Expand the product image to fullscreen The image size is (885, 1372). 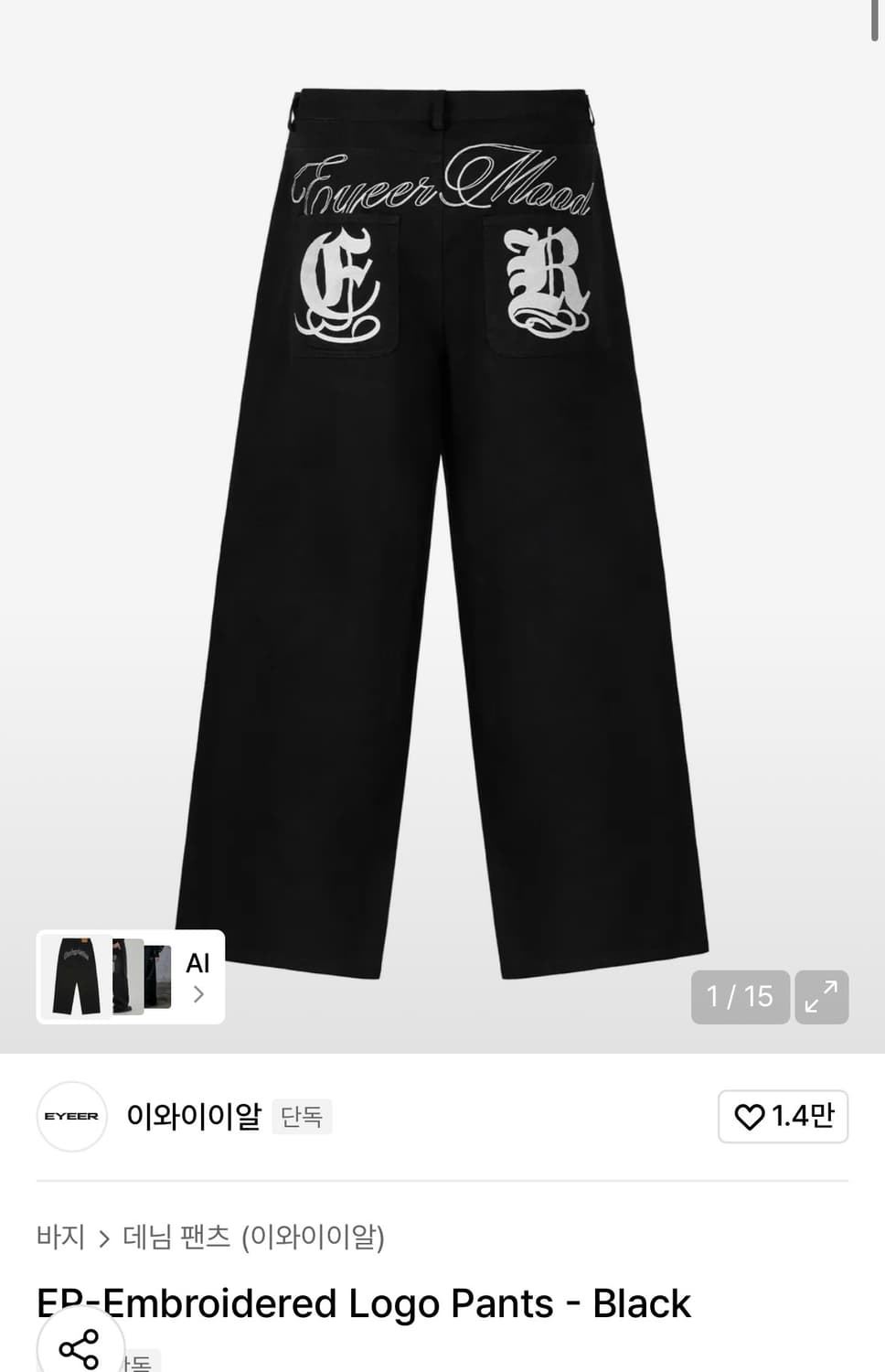coord(821,997)
